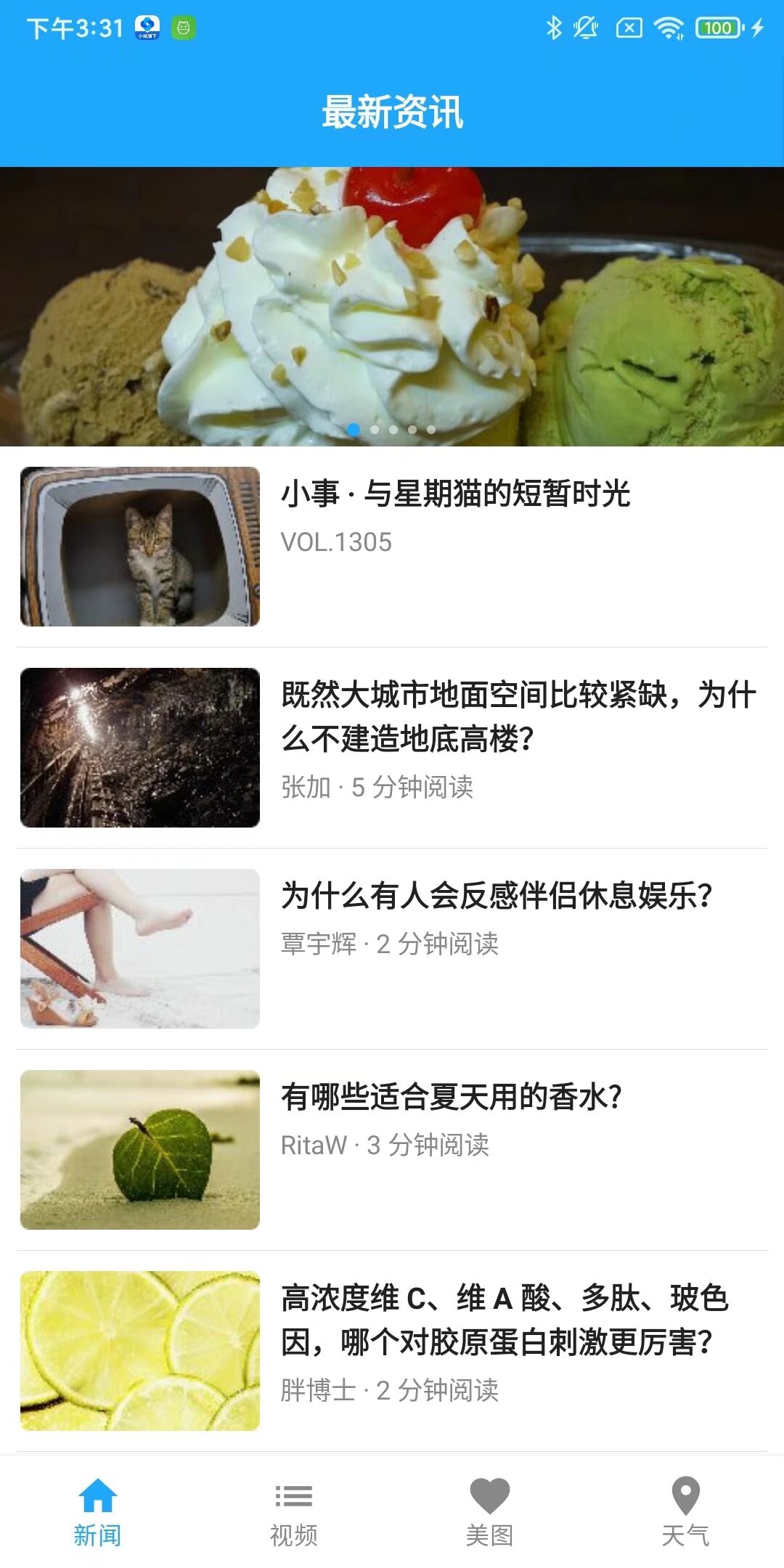
Task: View the article 有哪些适合夏天用的香水
Action: click(452, 1097)
